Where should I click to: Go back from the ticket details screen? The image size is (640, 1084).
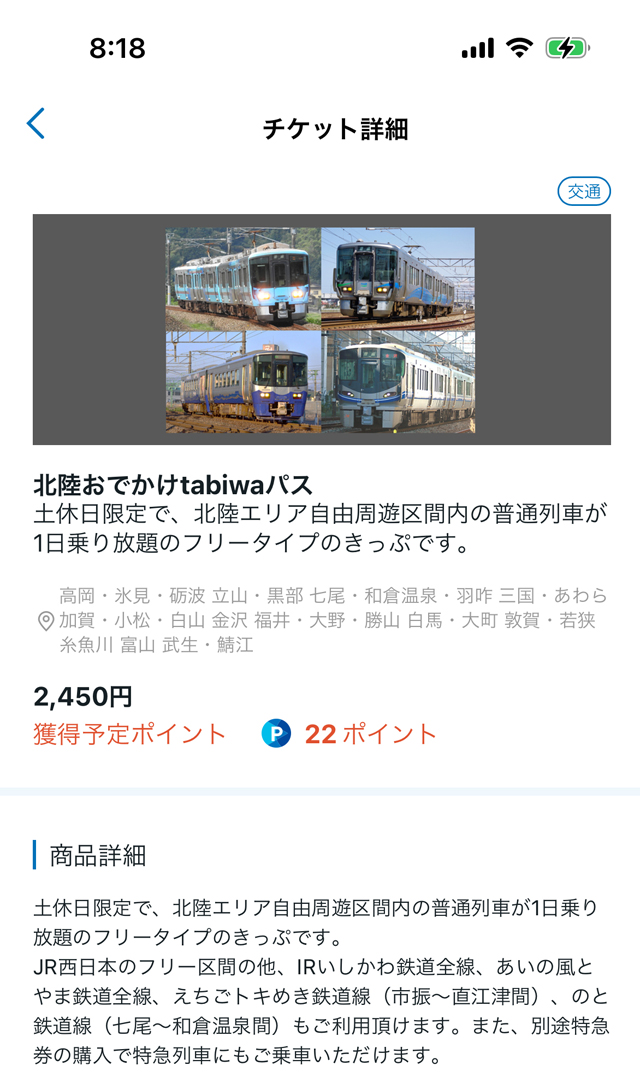36,124
